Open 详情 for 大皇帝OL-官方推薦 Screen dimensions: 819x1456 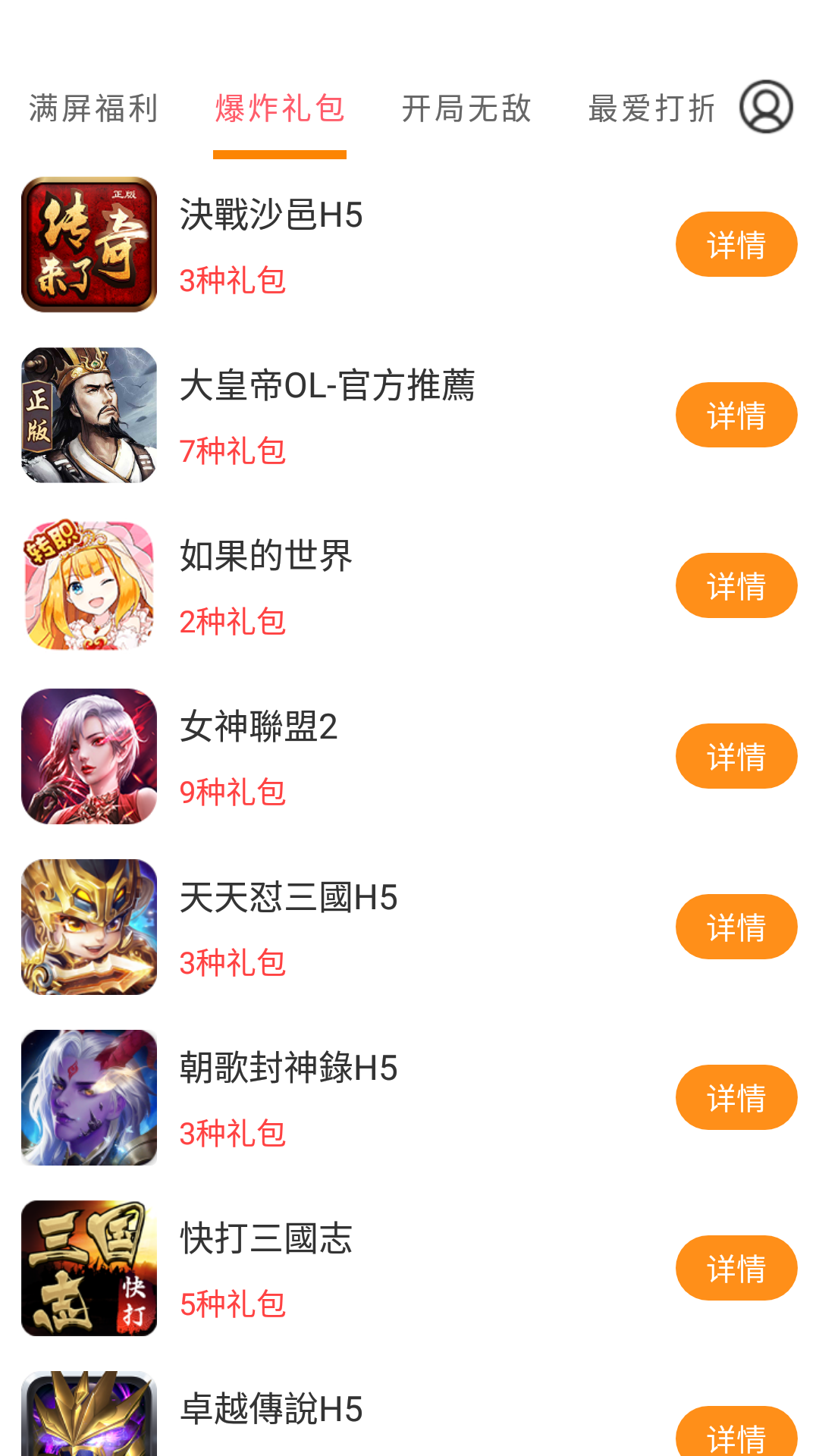click(736, 414)
